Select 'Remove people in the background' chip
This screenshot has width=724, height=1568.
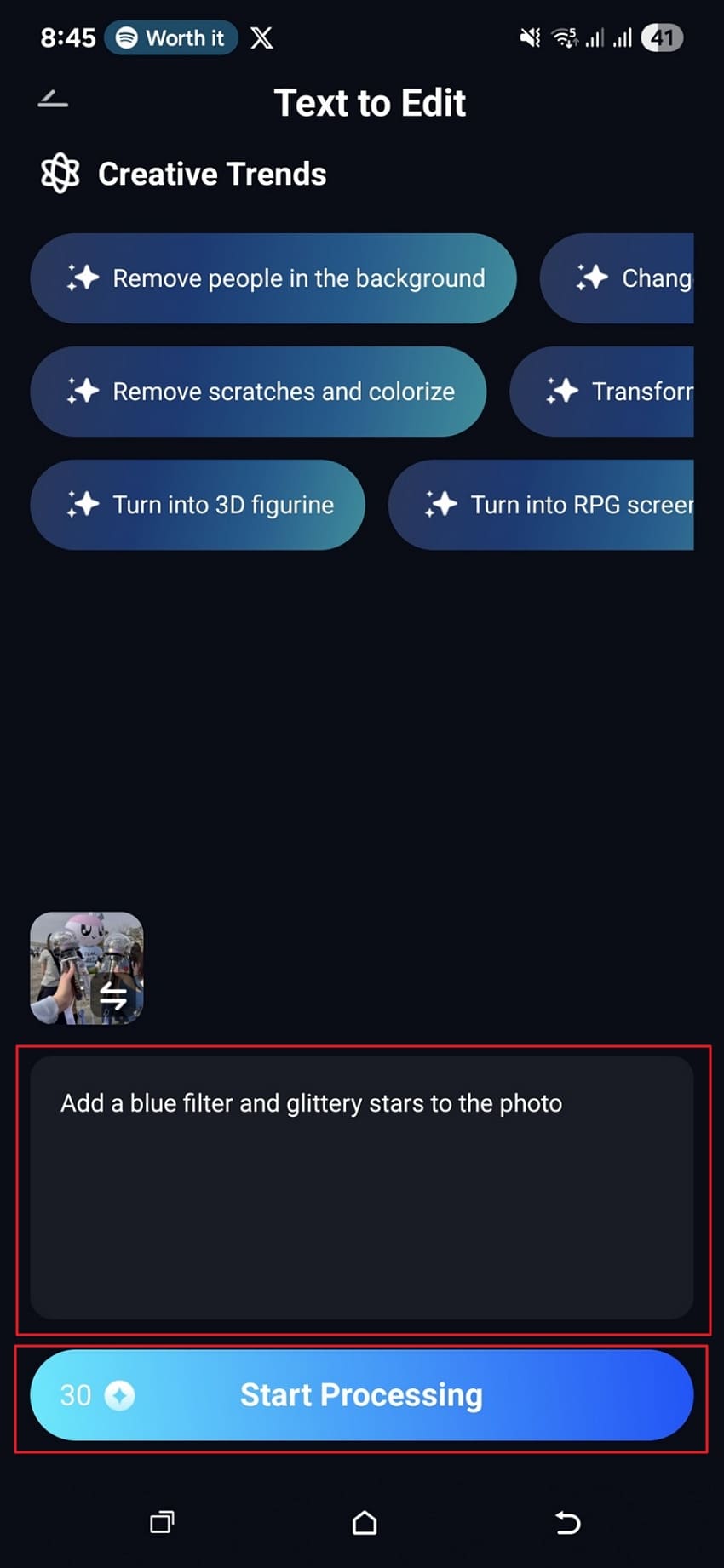[273, 278]
